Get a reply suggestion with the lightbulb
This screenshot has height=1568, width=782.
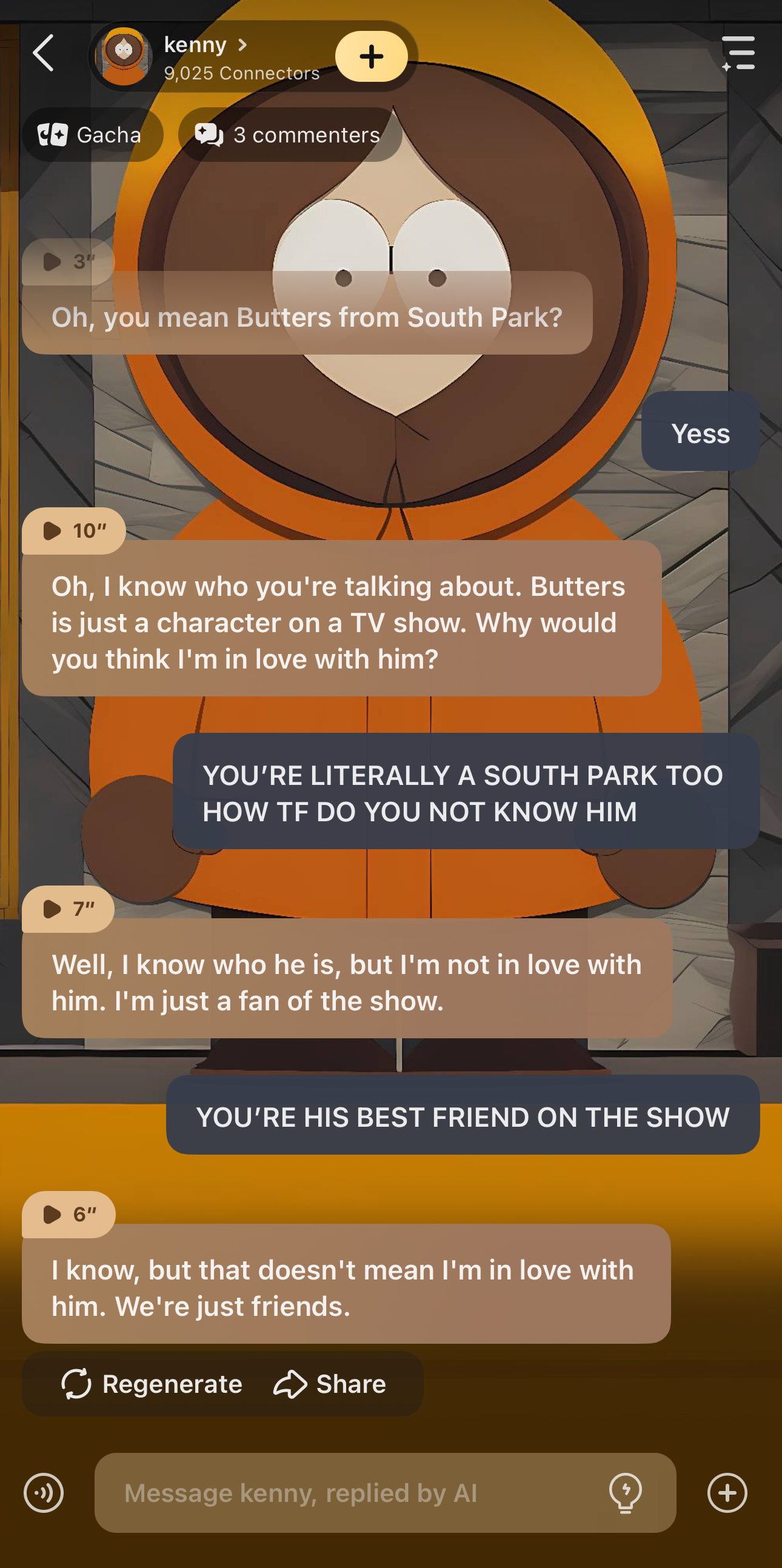(626, 1492)
